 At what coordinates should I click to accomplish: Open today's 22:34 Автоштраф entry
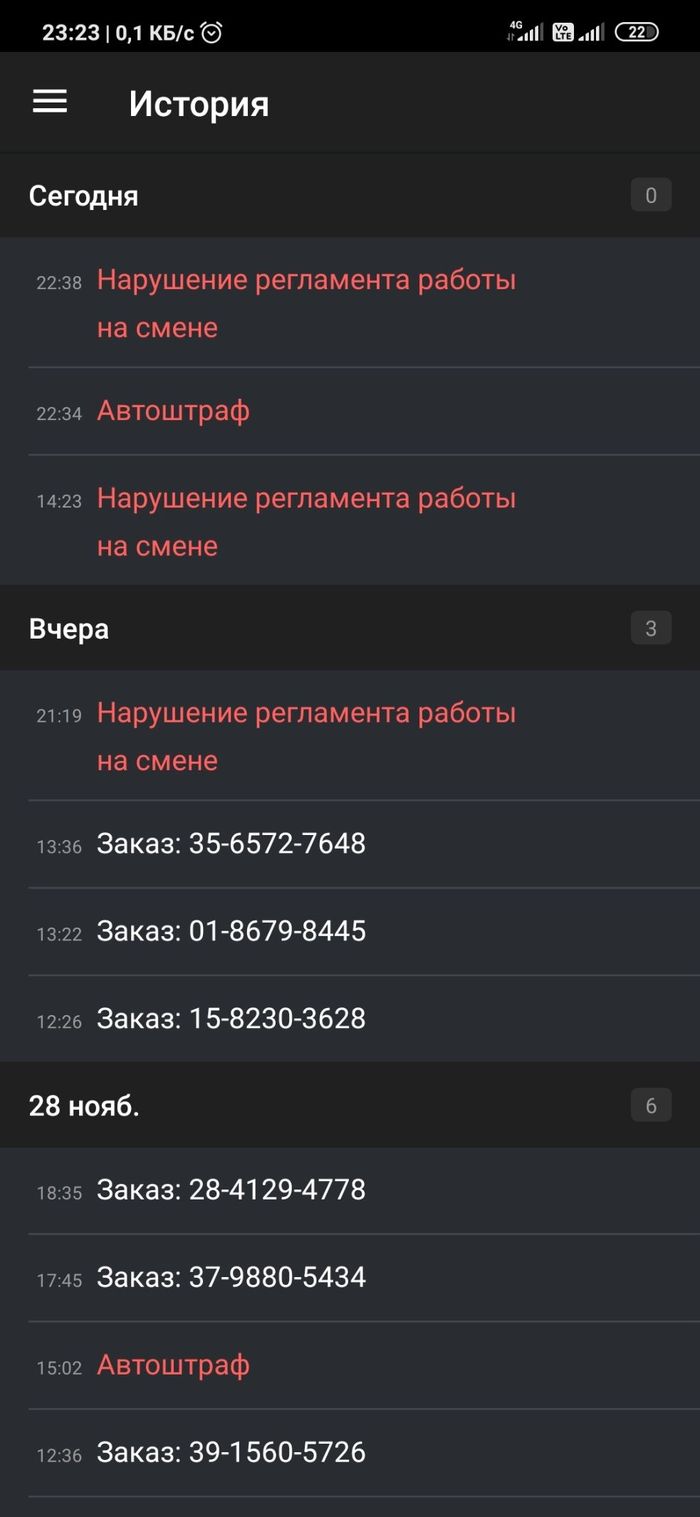pyautogui.click(x=173, y=411)
